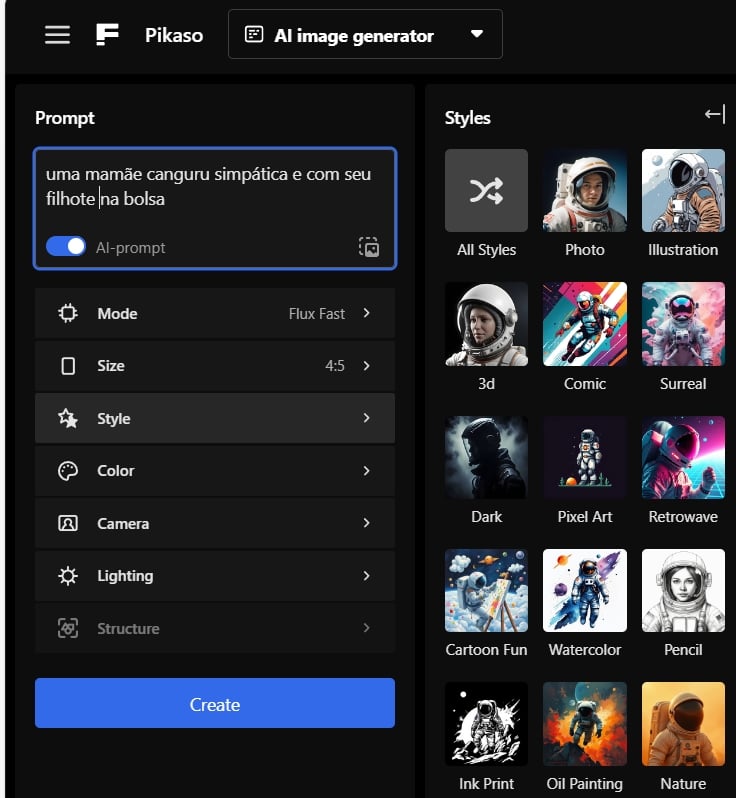Select the Pixel Art style
Screen dimensions: 736x798
[x=584, y=457]
